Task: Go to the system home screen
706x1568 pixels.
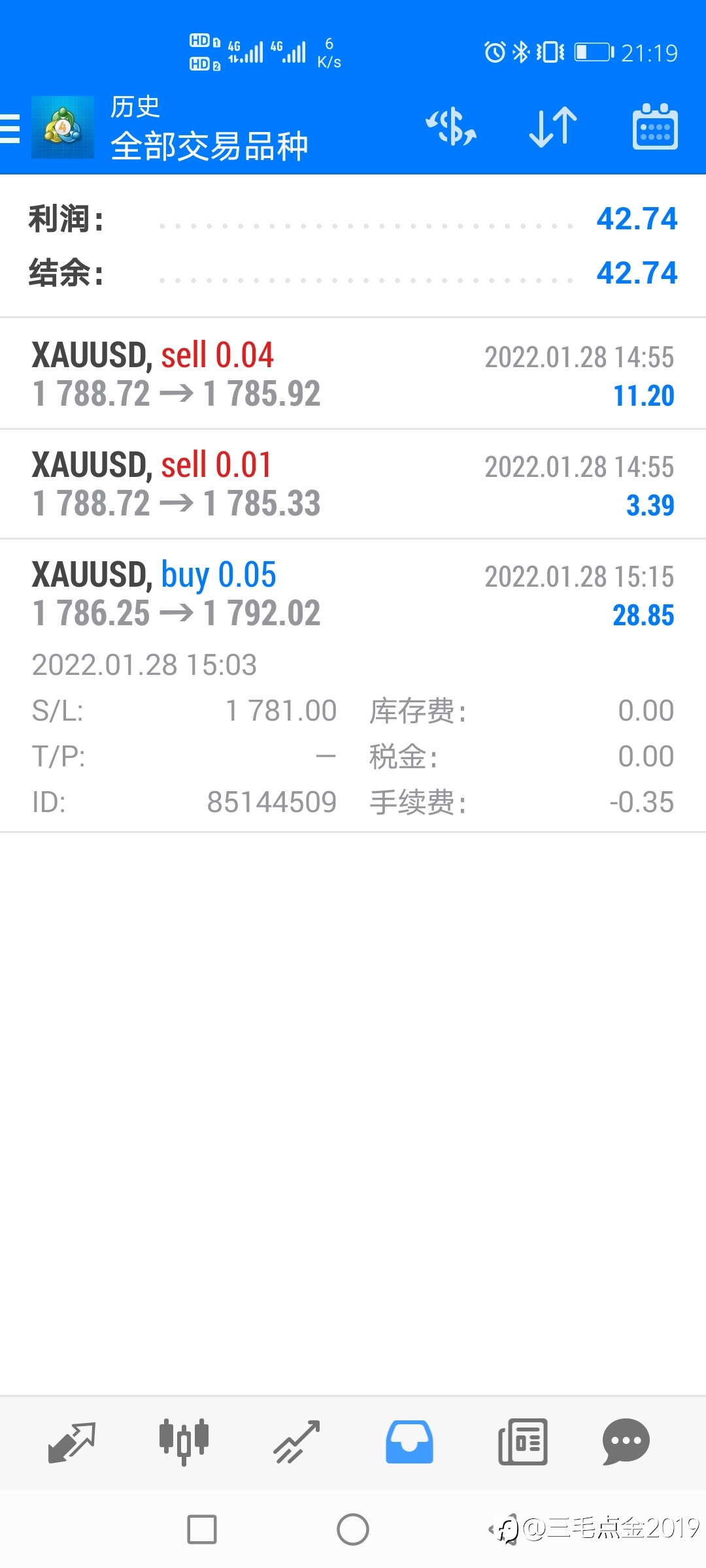Action: pos(353,1529)
